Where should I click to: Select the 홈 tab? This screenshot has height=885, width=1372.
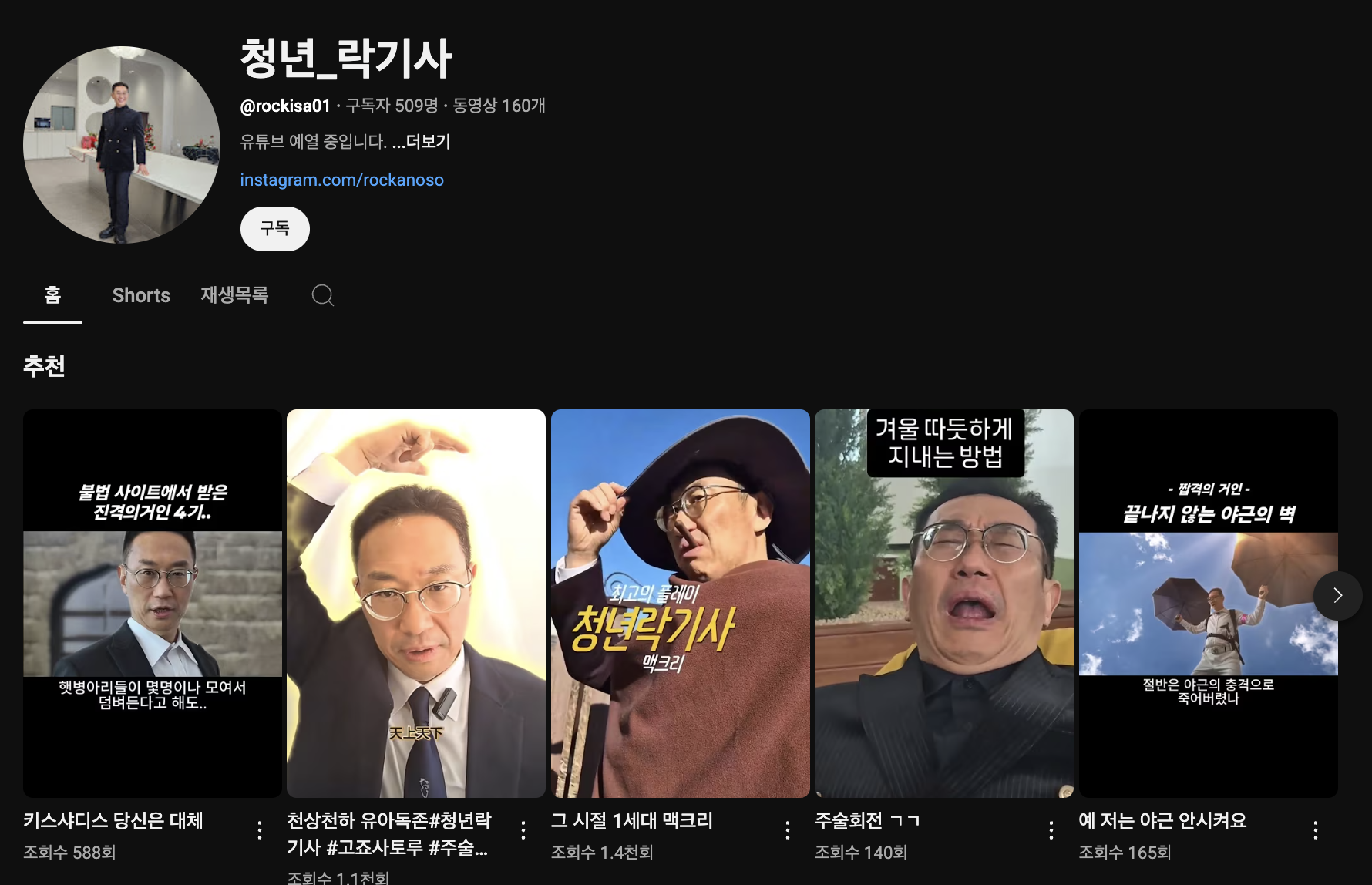(x=52, y=295)
